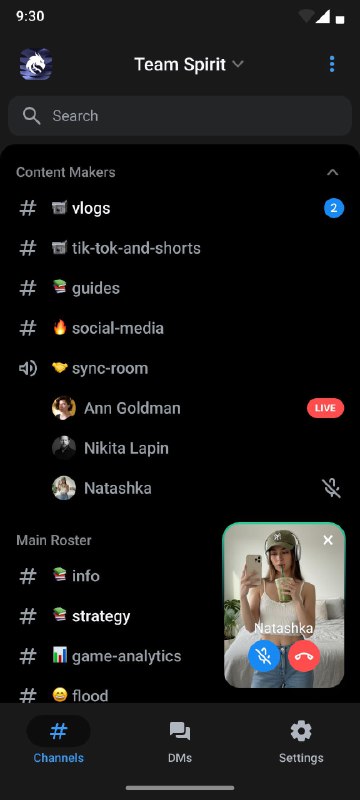The width and height of the screenshot is (360, 800).
Task: Open the social-media channel
Action: point(180,328)
